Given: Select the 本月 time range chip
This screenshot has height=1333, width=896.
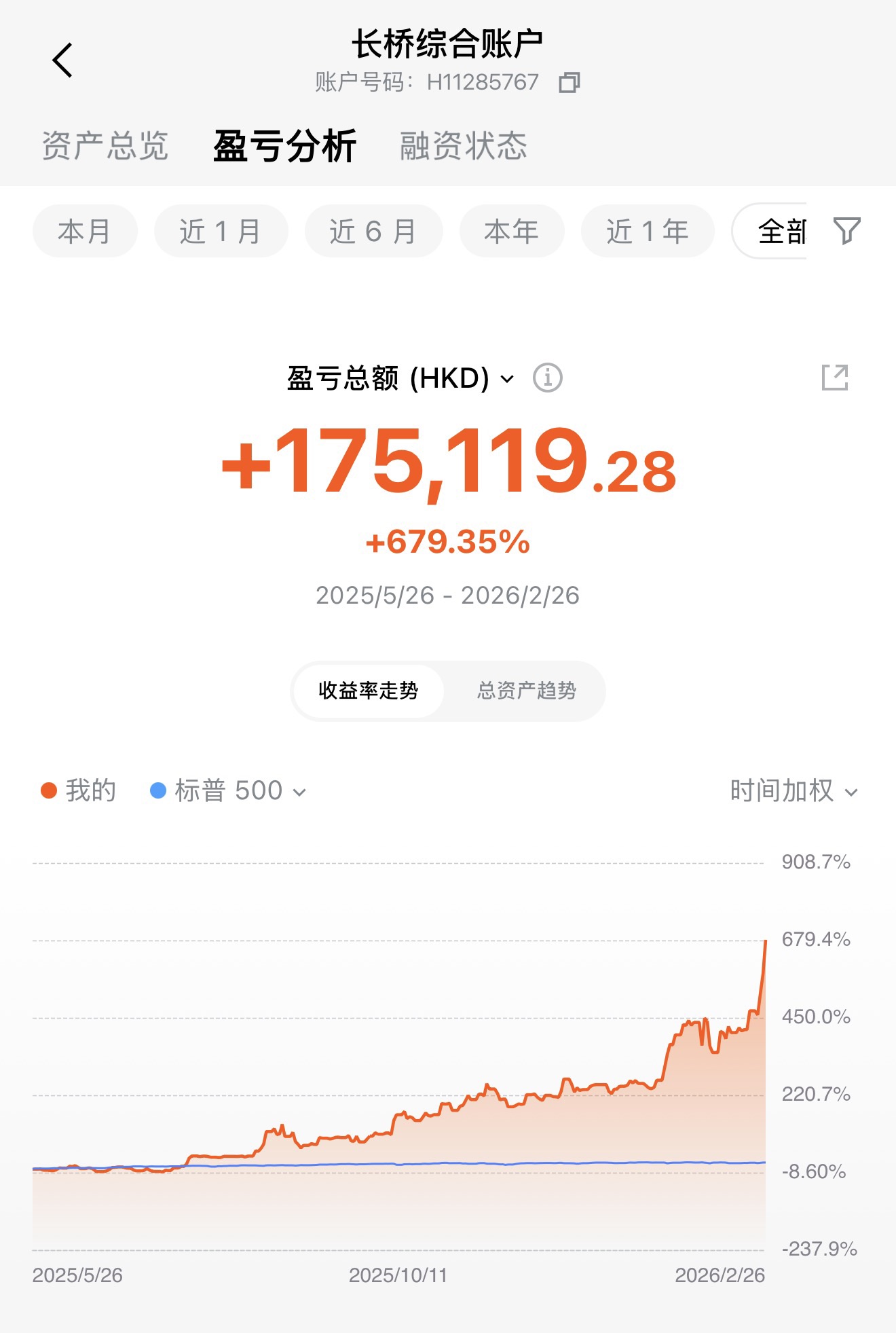Looking at the screenshot, I should point(85,232).
